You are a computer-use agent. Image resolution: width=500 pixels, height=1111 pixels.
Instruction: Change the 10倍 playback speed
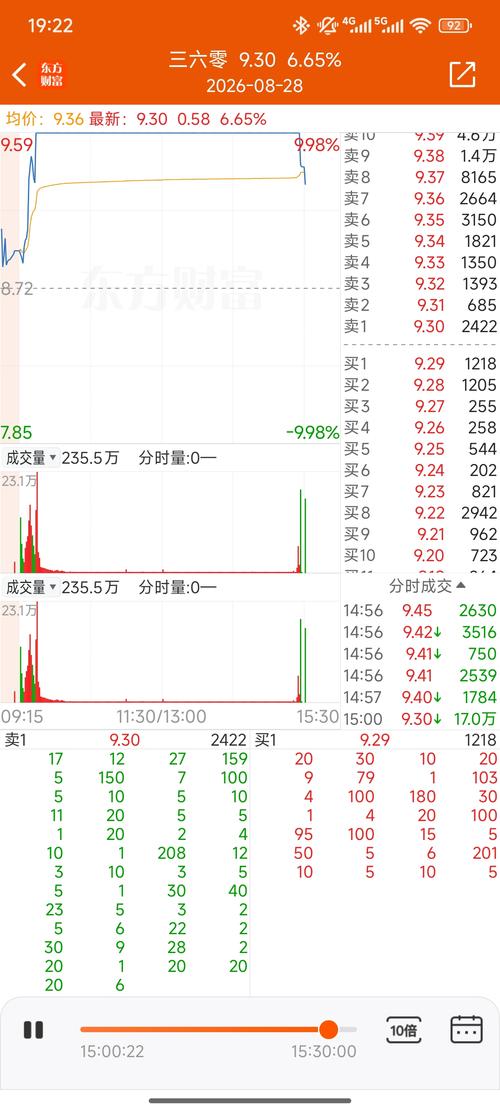pos(404,1030)
